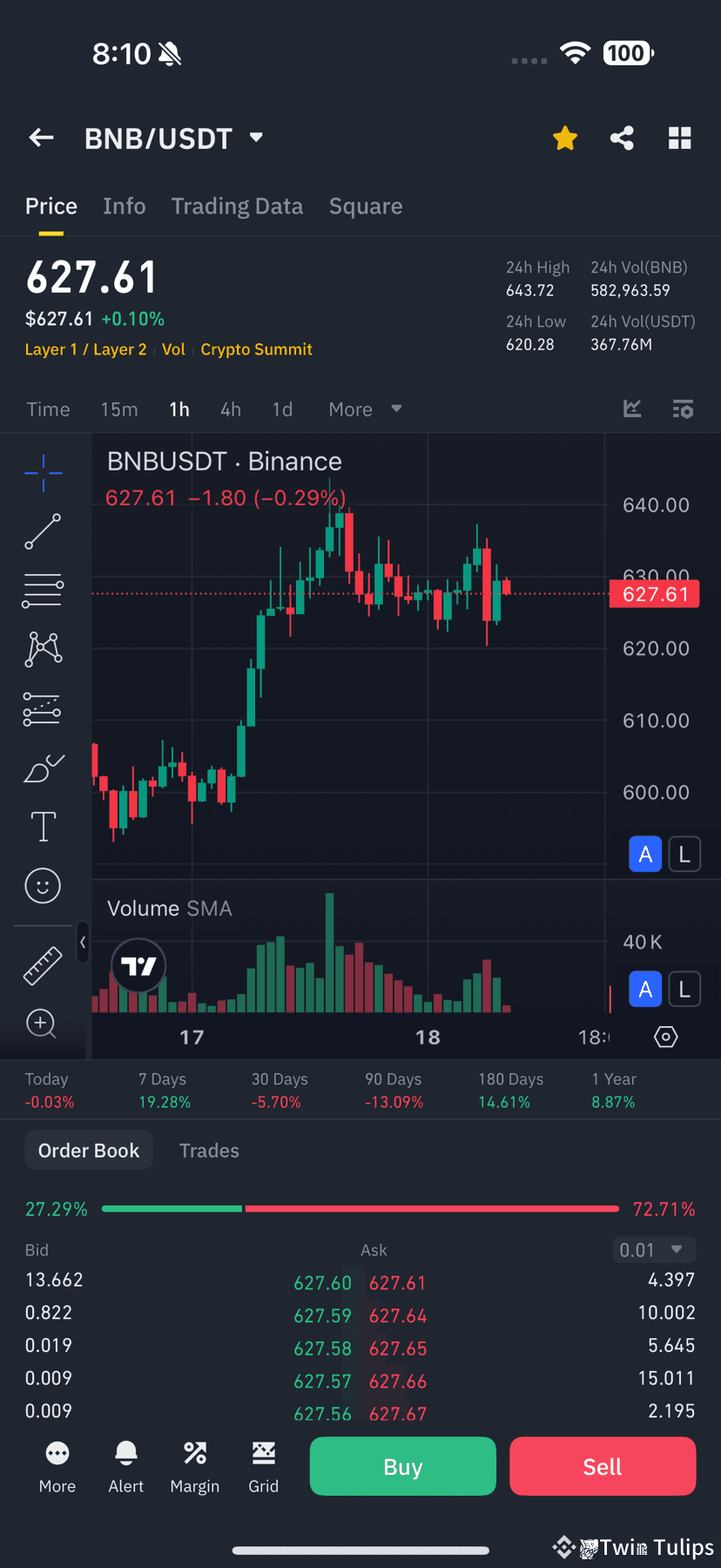This screenshot has height=1568, width=721.
Task: Open the emoji sticker tool
Action: 44,886
